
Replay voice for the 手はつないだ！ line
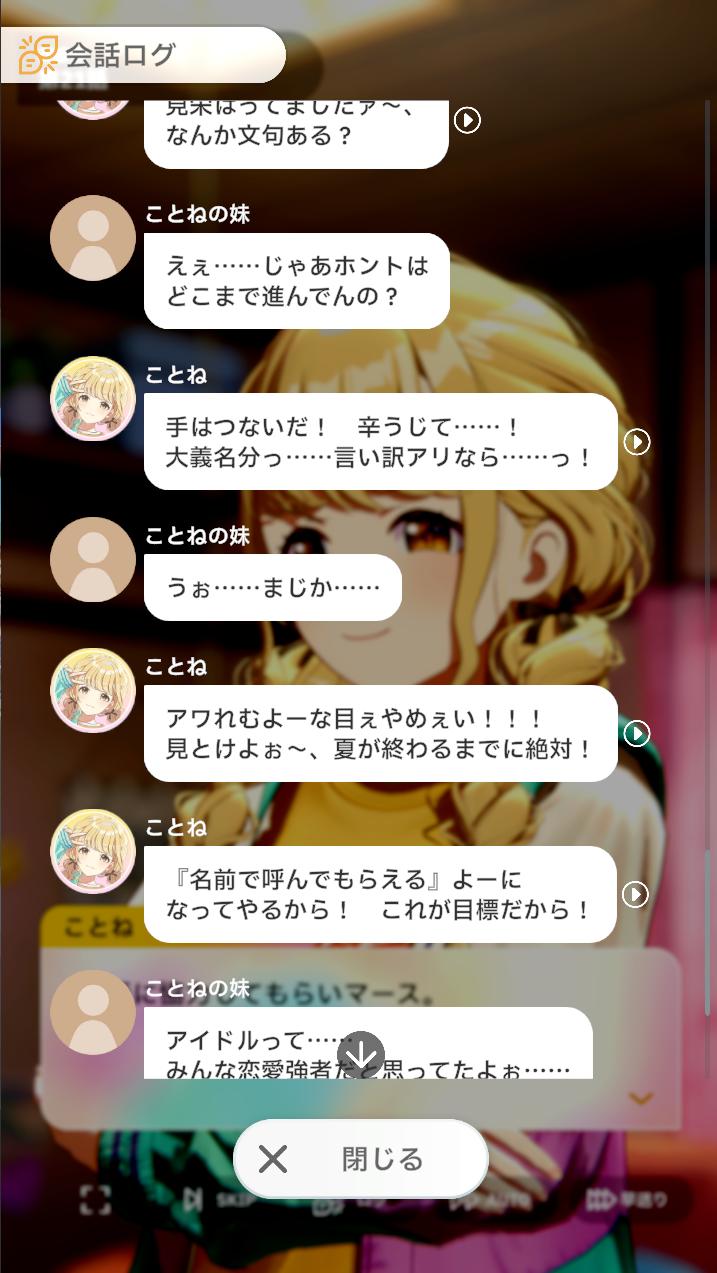[636, 442]
